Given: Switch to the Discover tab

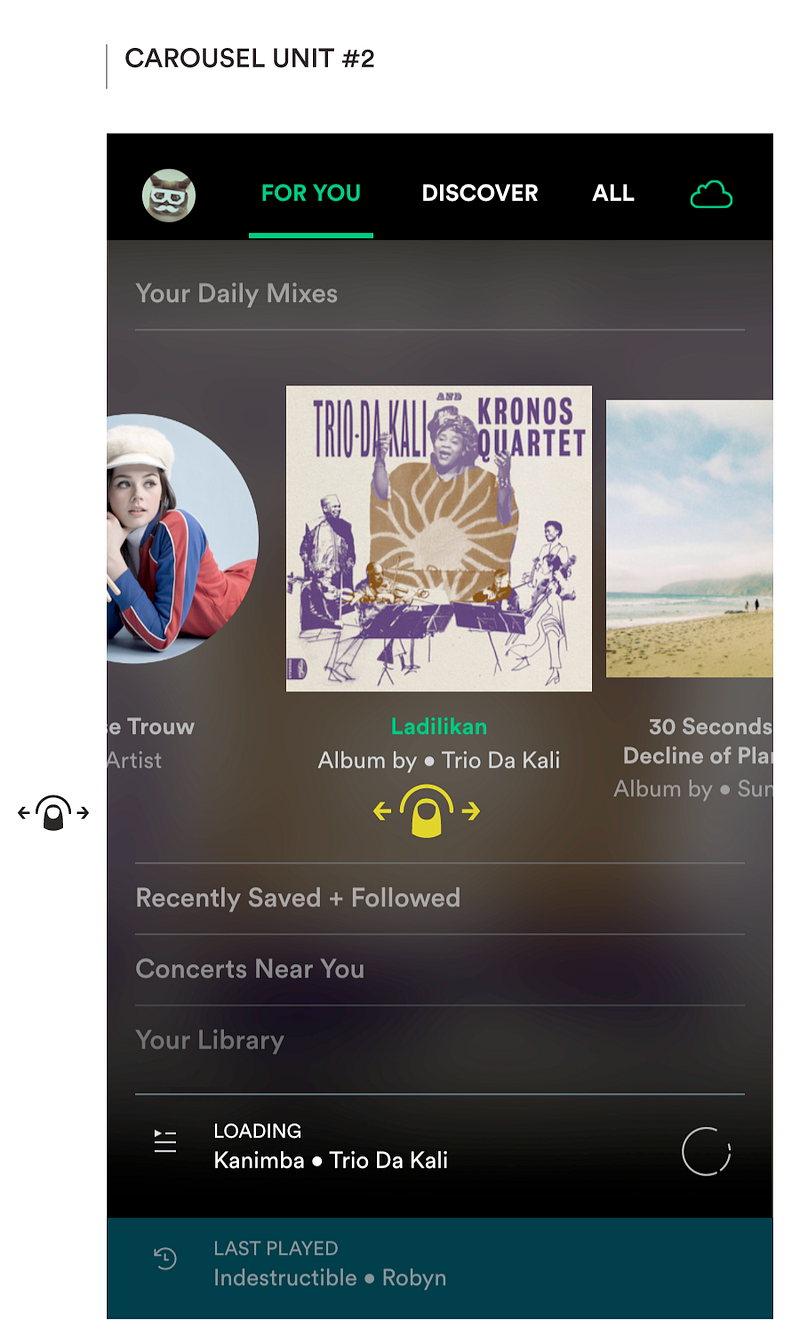Looking at the screenshot, I should [x=479, y=193].
